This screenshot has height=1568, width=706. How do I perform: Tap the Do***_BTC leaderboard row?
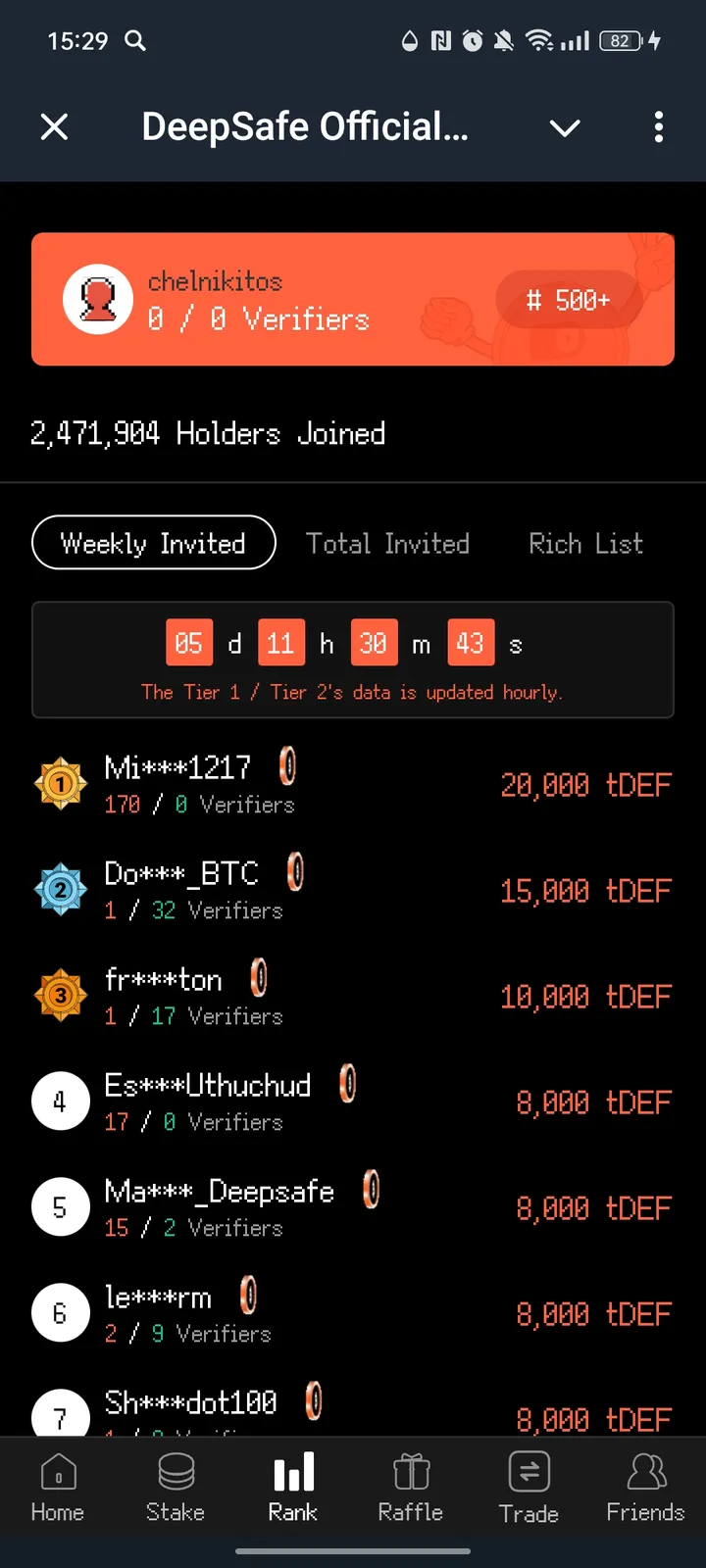click(x=353, y=890)
